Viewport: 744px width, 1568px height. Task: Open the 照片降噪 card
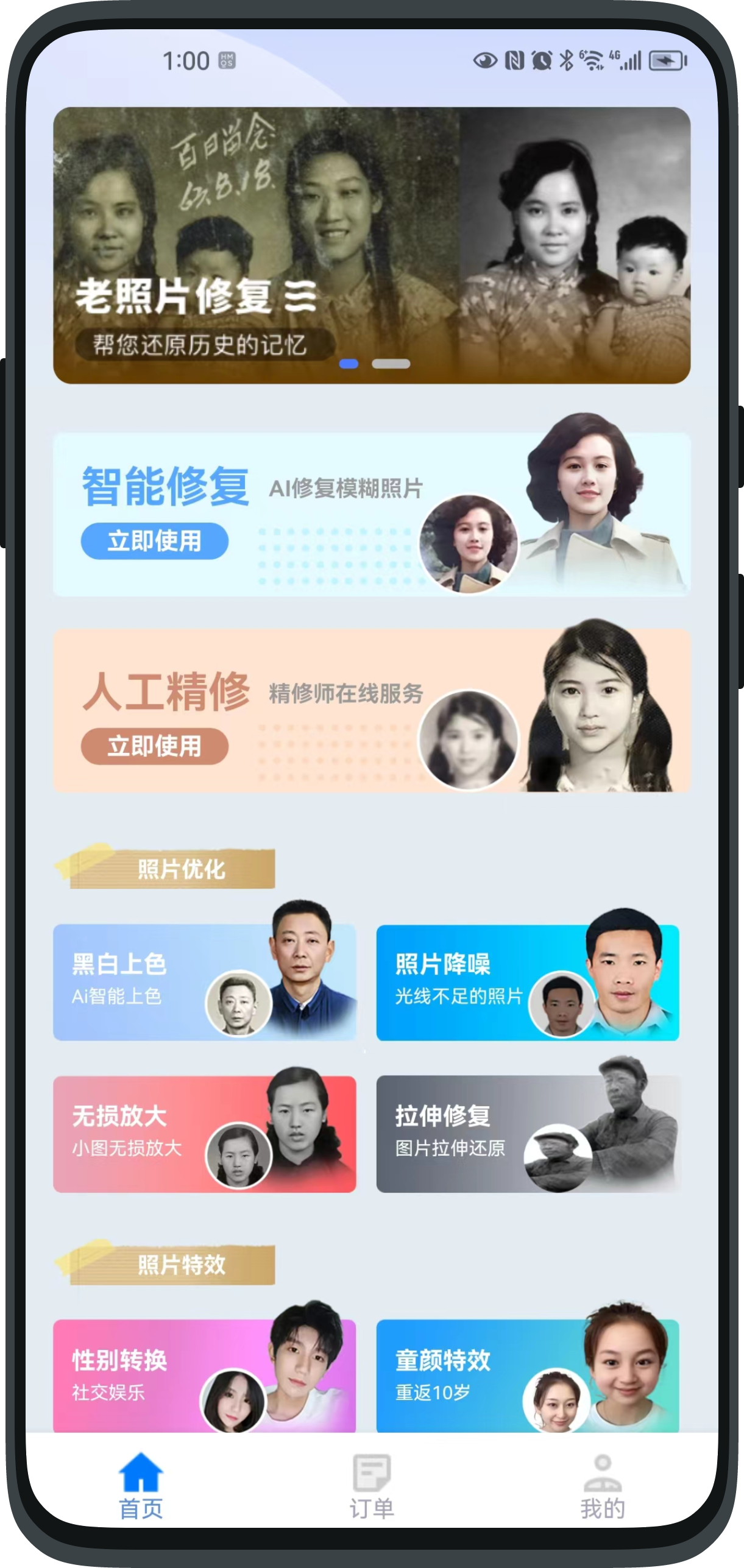(527, 982)
